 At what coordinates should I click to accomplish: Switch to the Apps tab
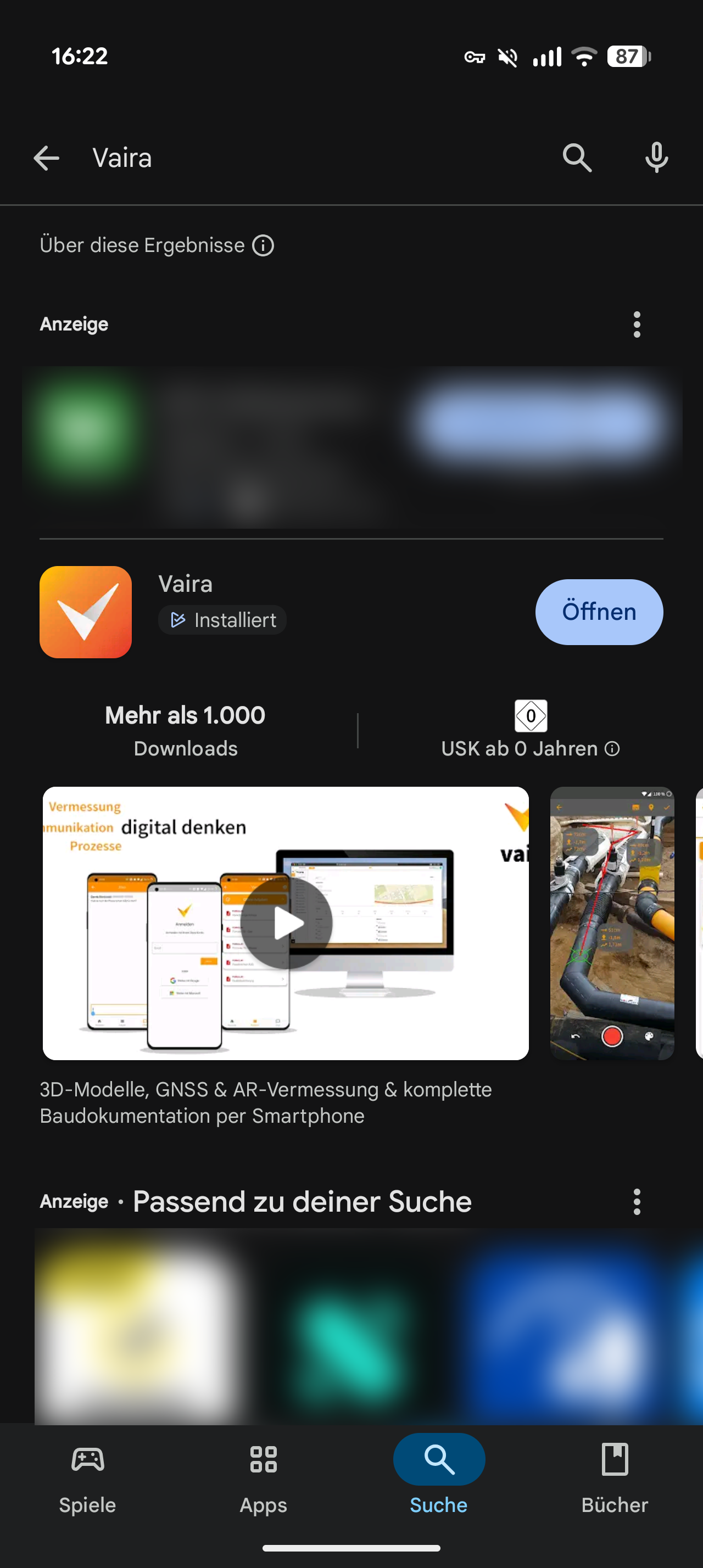264,1473
